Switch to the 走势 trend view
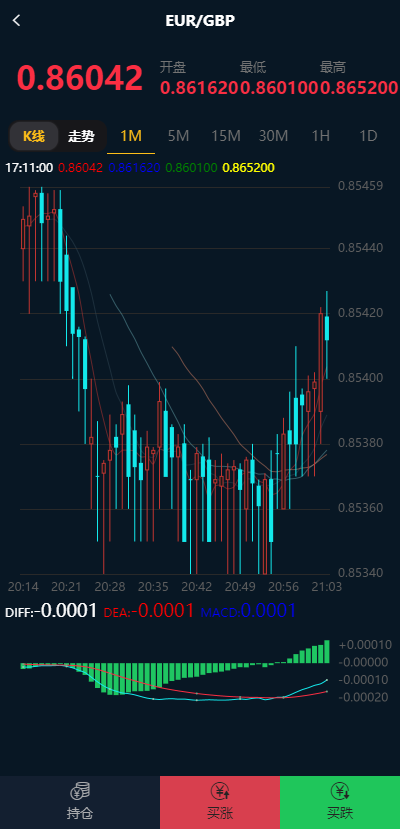The image size is (400, 829). (x=81, y=136)
